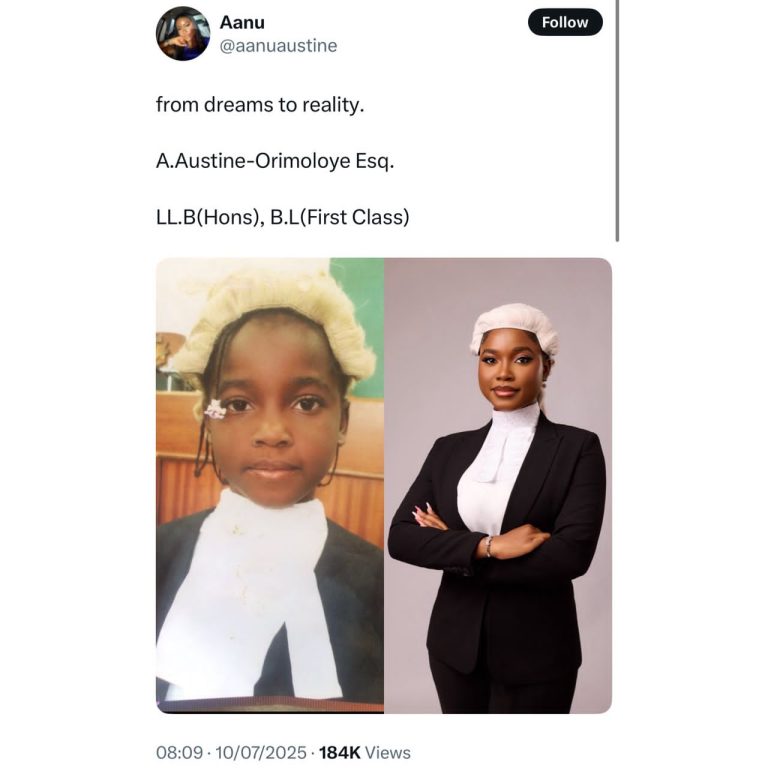Open the adult lawyer portrait photo

point(498,485)
